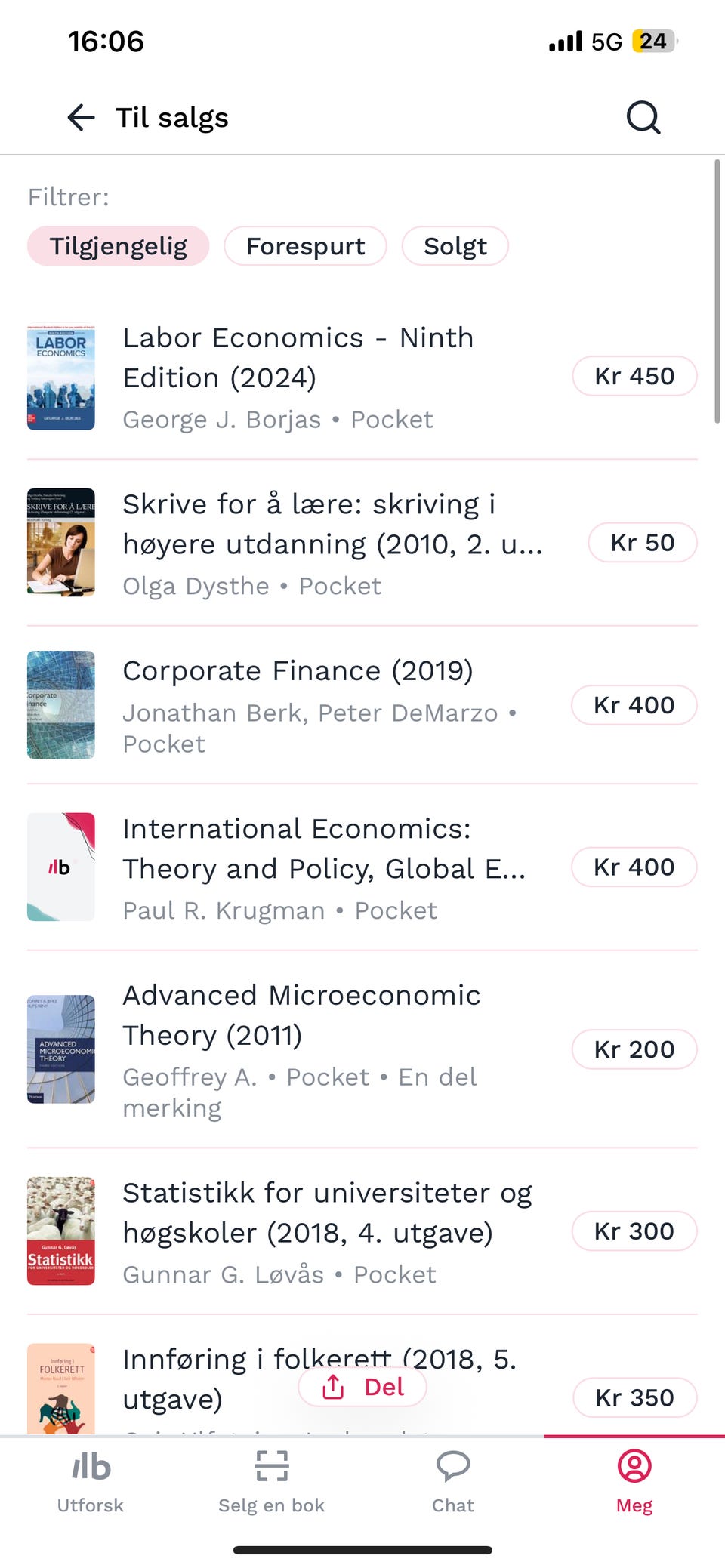Screen dimensions: 725x1568
Task: Open the Chat tab
Action: click(x=453, y=1482)
